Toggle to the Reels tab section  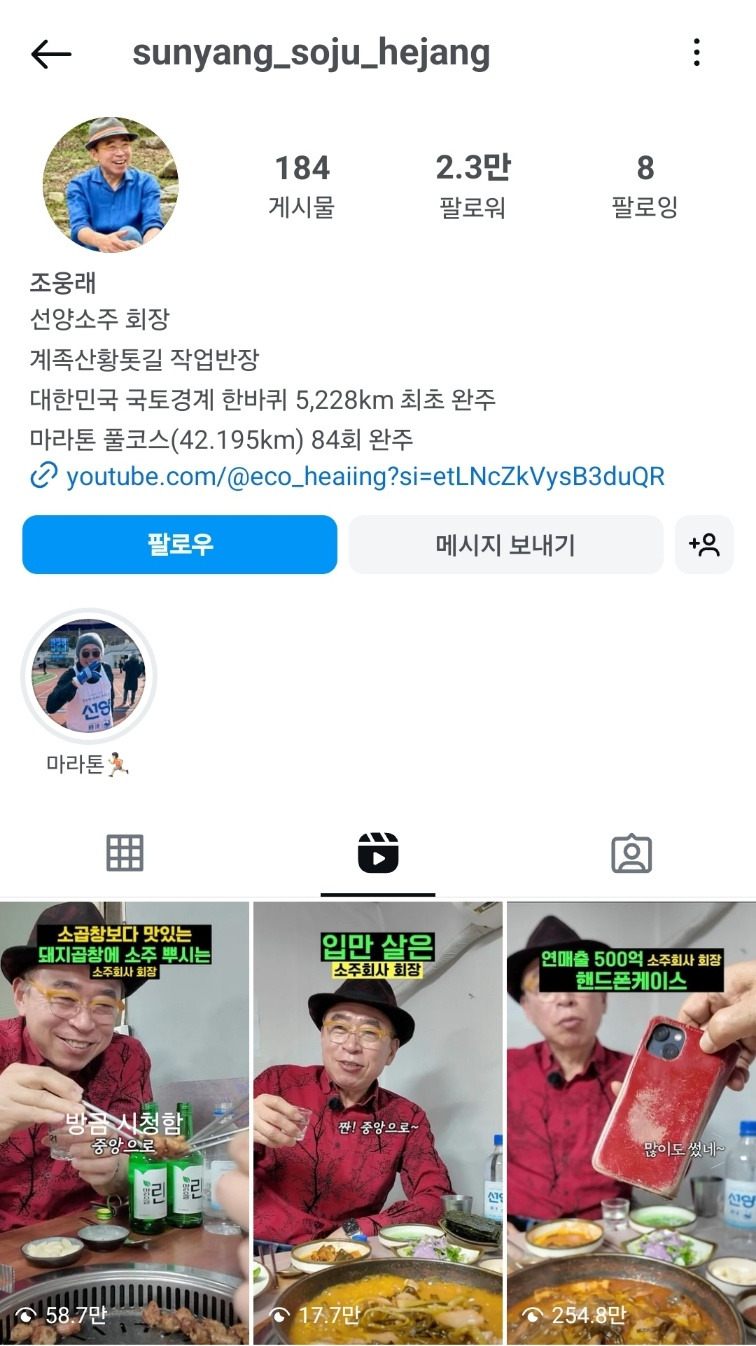pyautogui.click(x=378, y=853)
